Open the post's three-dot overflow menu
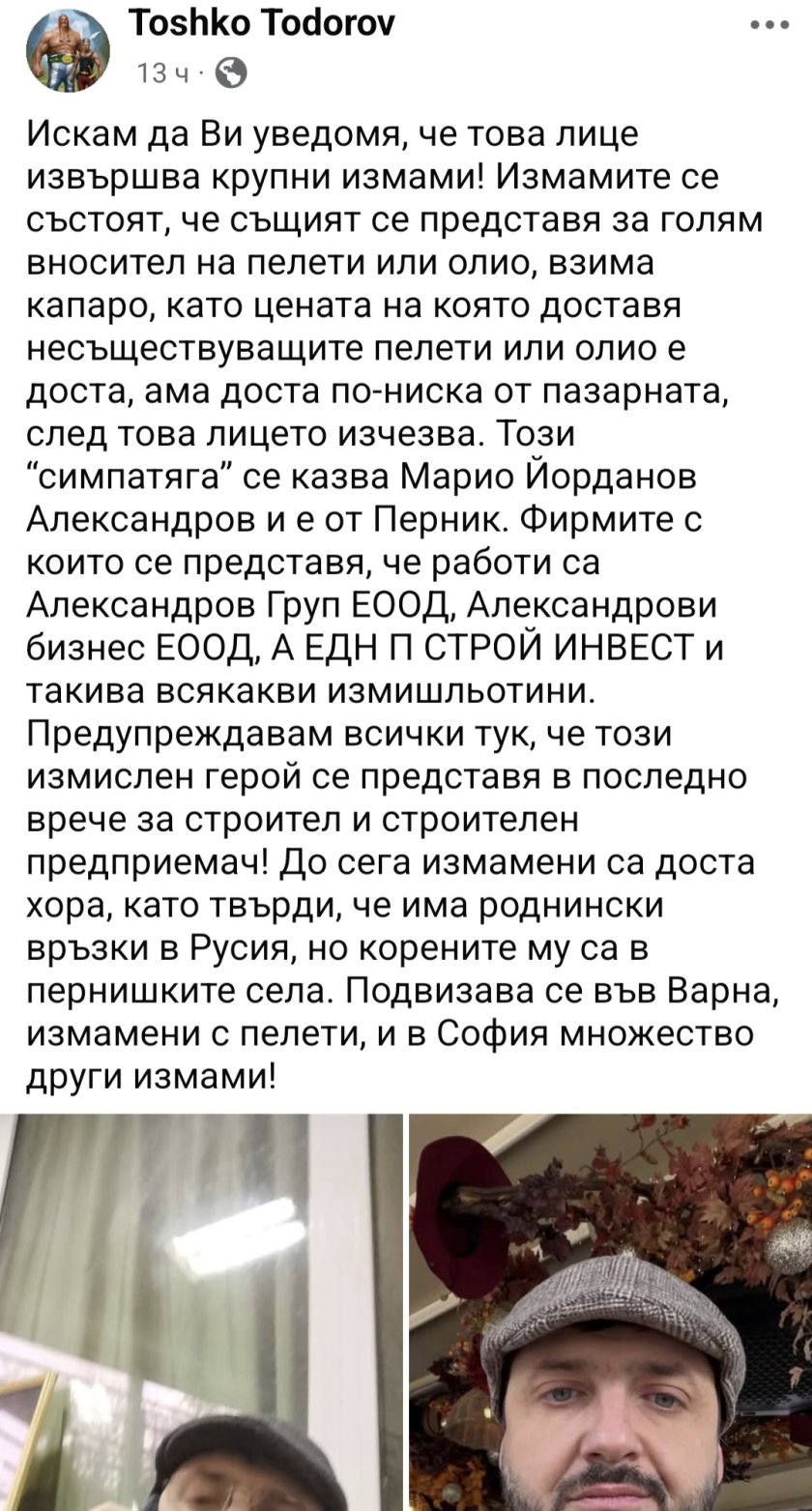This screenshot has width=812, height=1511. pyautogui.click(x=769, y=26)
